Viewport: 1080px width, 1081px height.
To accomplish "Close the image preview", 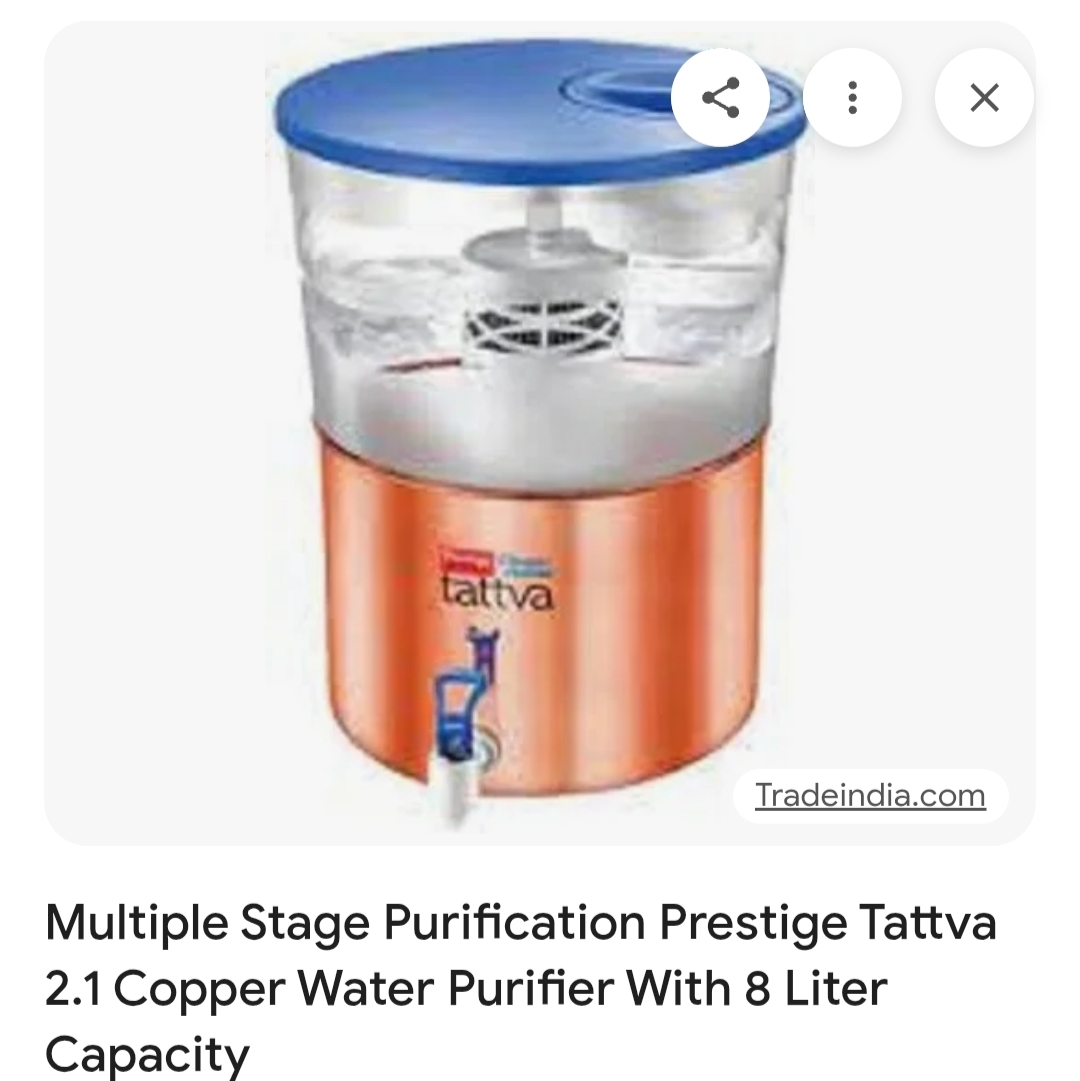I will 984,98.
